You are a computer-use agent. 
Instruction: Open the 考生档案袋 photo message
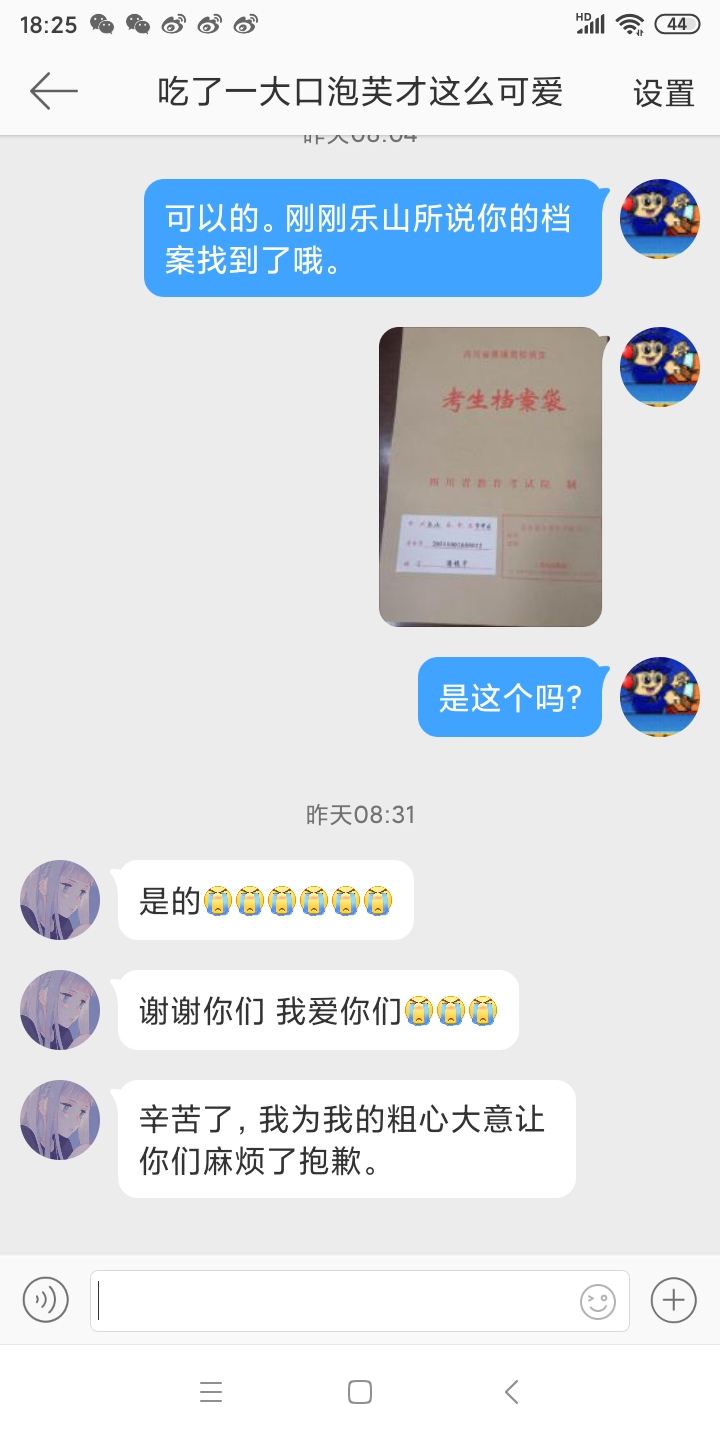tap(490, 477)
